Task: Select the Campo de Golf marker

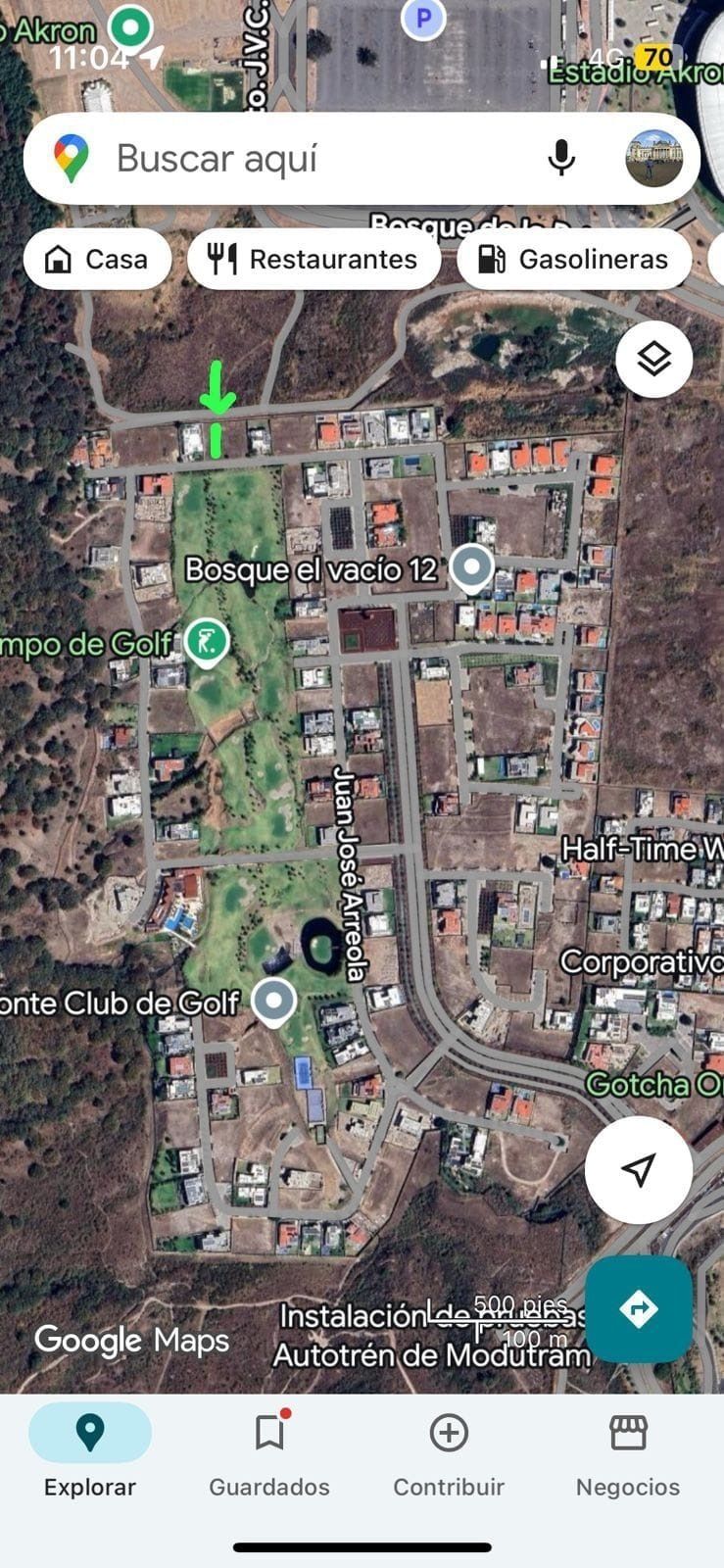Action: pyautogui.click(x=207, y=642)
